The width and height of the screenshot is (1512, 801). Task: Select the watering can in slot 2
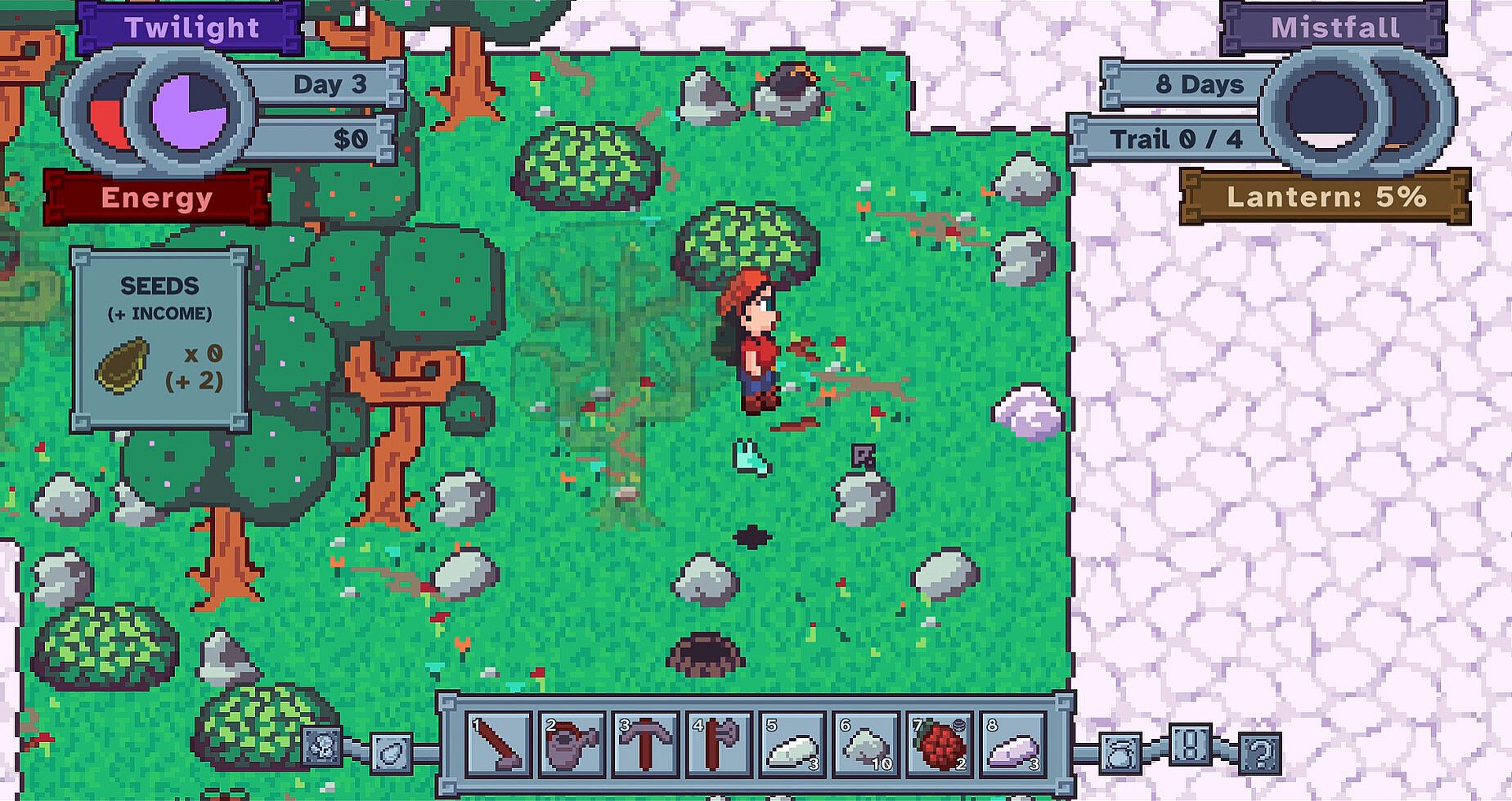point(572,742)
